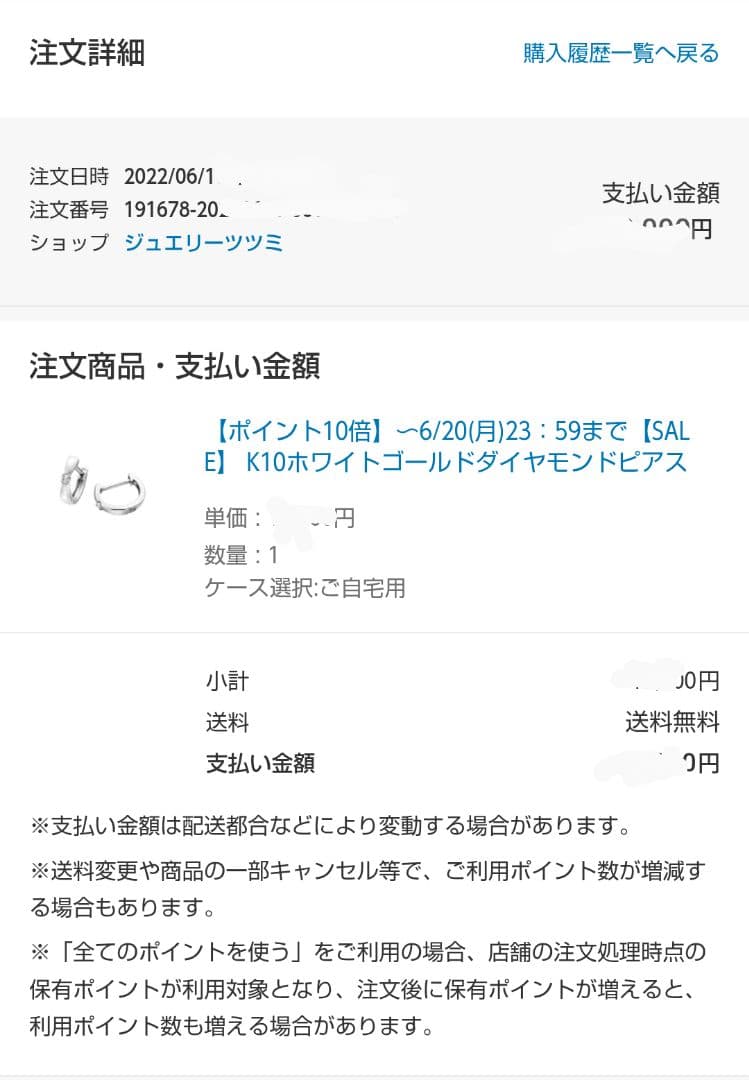Tap the earrings product thumbnail
749x1080 pixels.
pos(103,487)
